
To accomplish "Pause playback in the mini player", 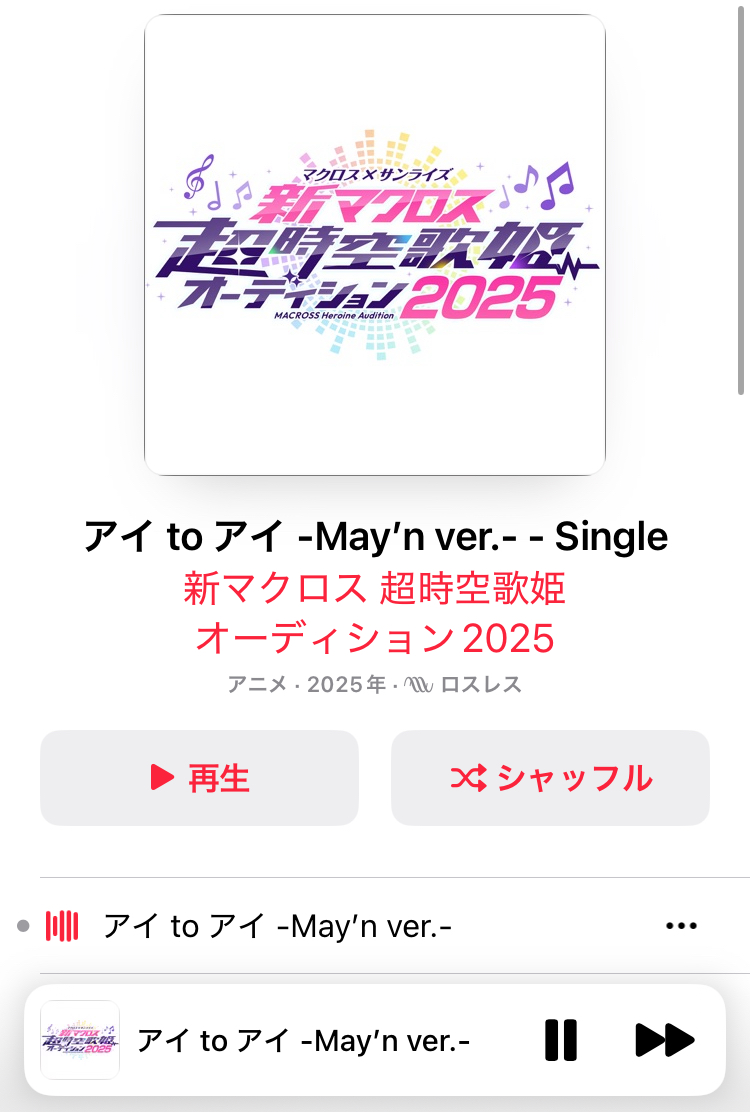I will pyautogui.click(x=561, y=1041).
